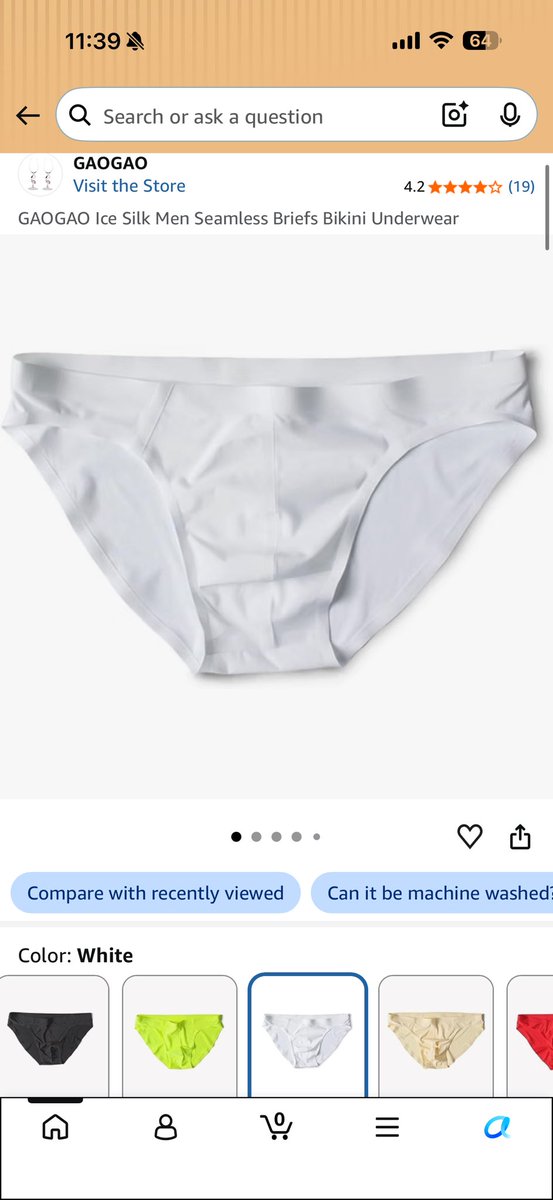Go to the Home tab
Screen dimensions: 553x1200
pos(56,1128)
